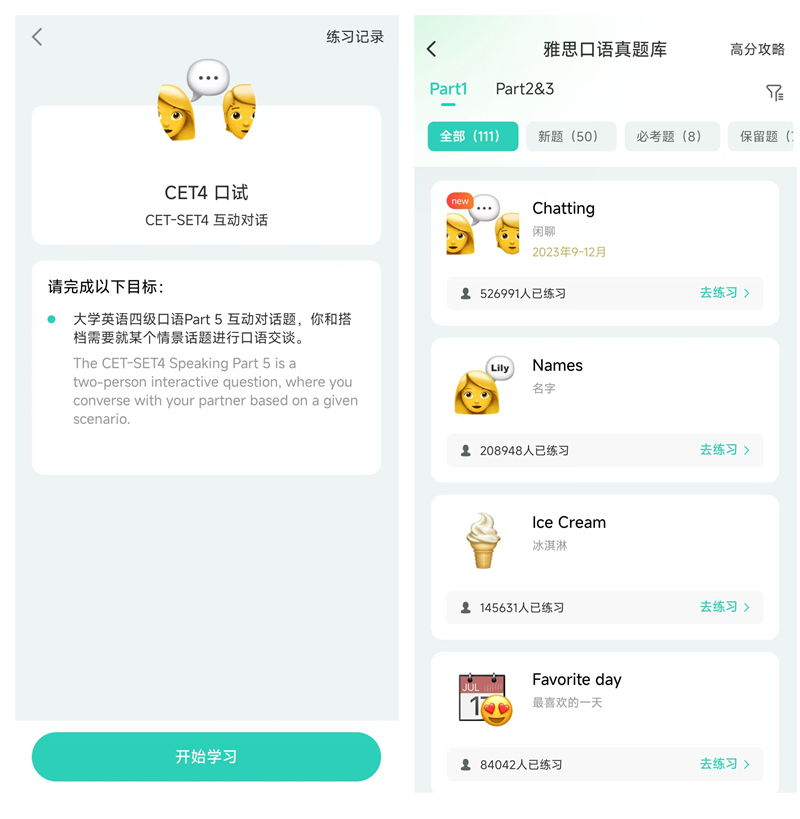Tap 去练习 for the Names topic
800x819 pixels.
pos(724,450)
